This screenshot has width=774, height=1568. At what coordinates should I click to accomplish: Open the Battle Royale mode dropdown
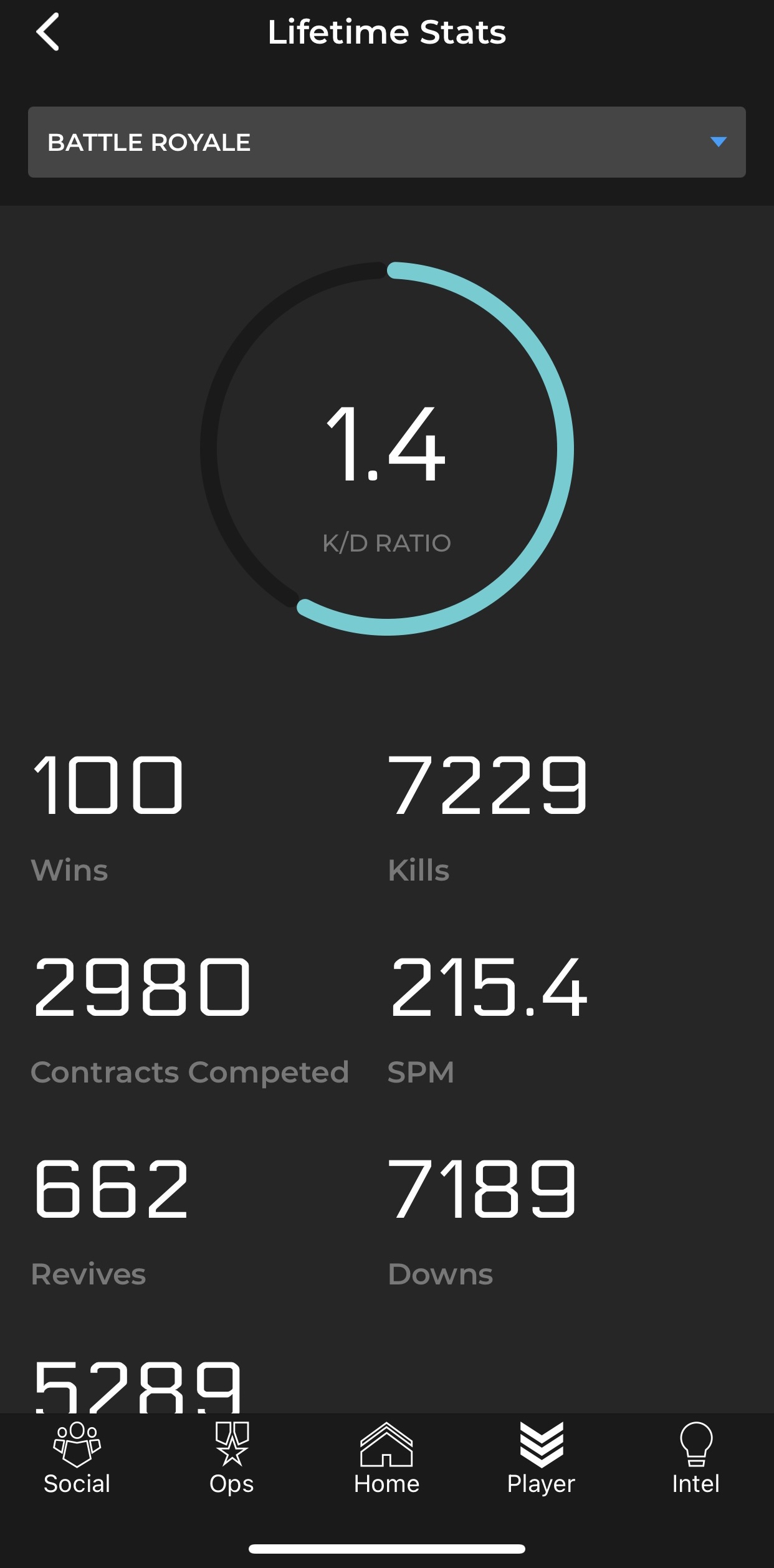point(386,142)
